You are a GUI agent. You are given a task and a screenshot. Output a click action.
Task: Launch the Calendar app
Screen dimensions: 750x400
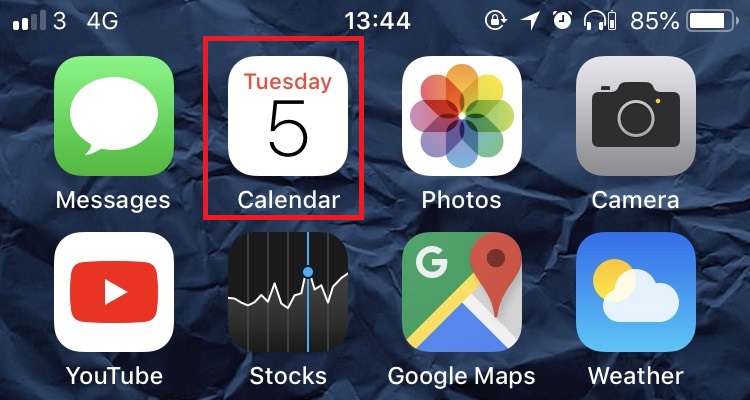pos(288,116)
